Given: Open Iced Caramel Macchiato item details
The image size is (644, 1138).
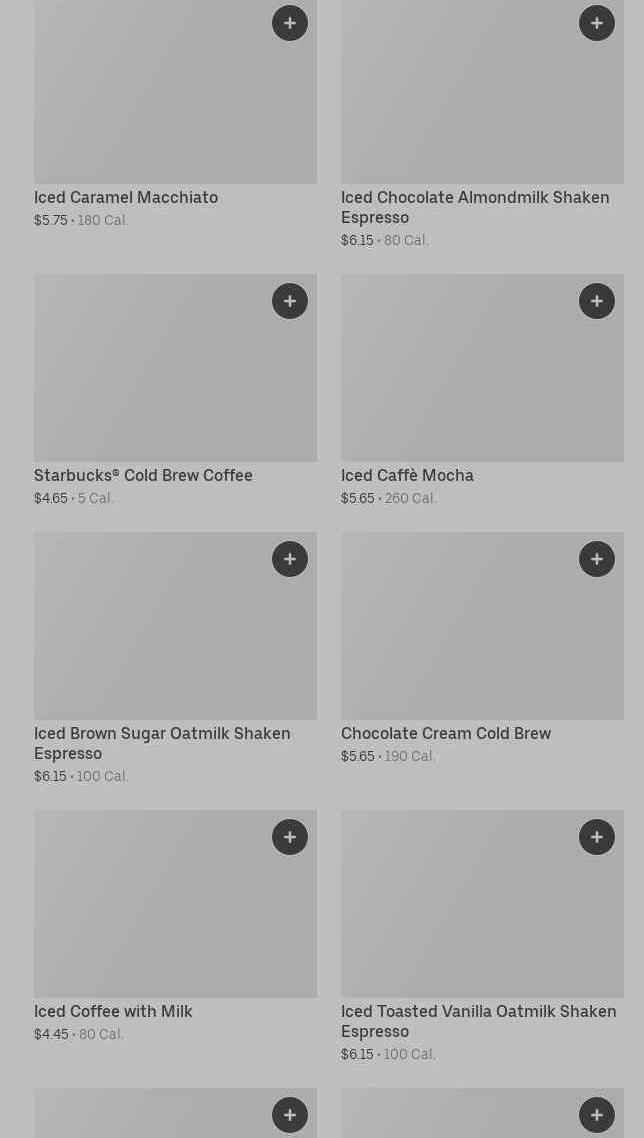Looking at the screenshot, I should [175, 115].
